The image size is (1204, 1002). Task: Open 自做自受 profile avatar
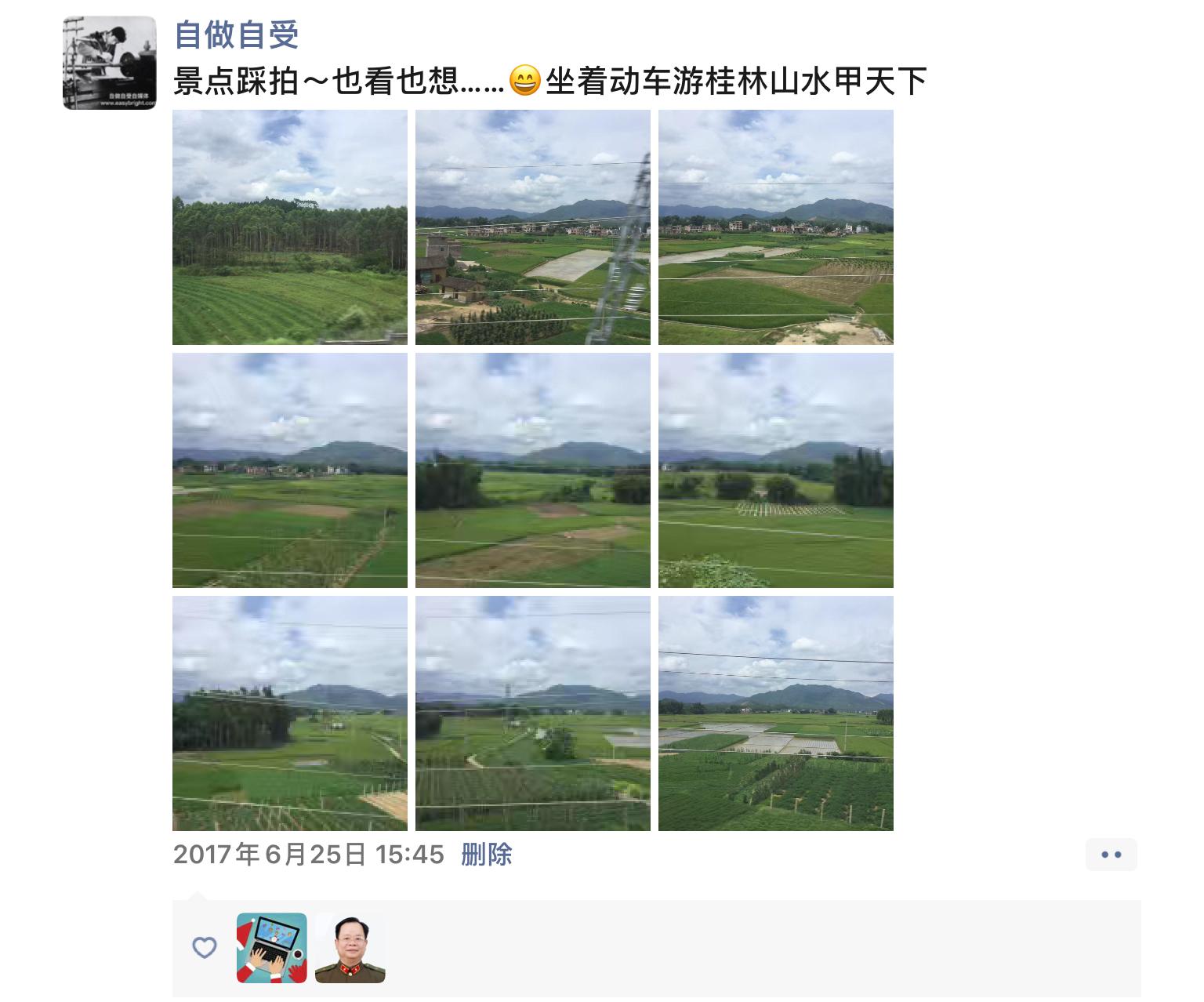(110, 63)
